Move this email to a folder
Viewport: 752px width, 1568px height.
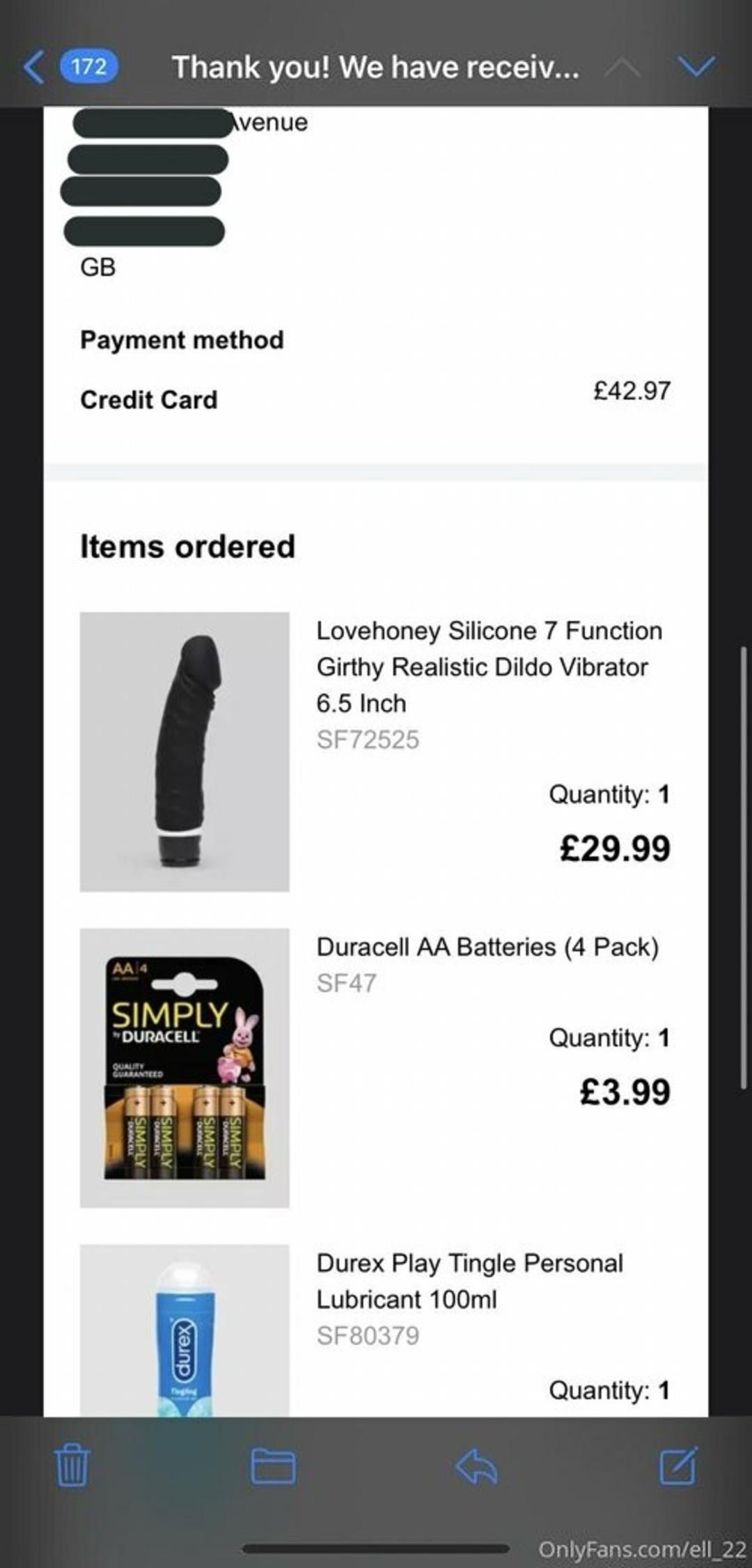[273, 1466]
